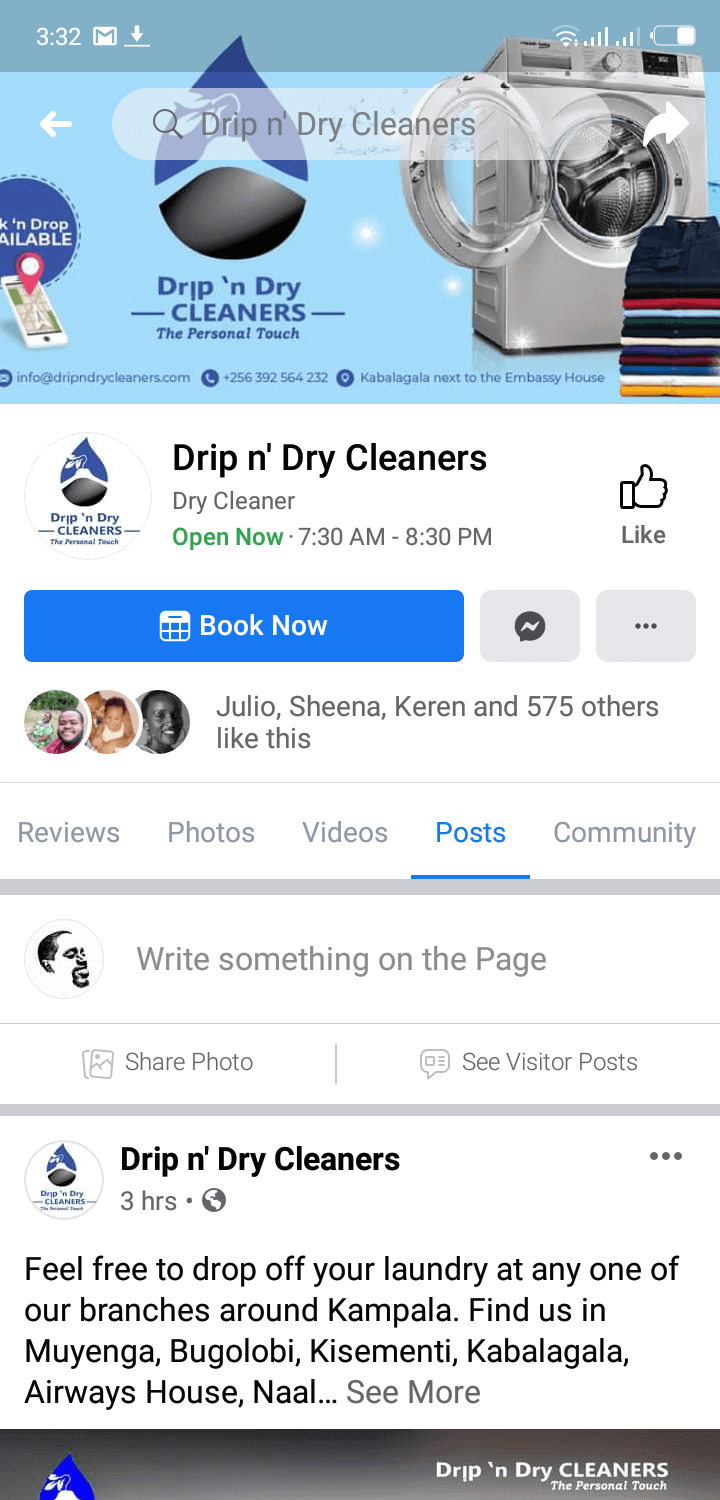720x1500 pixels.
Task: Open the Videos tab
Action: [x=345, y=833]
